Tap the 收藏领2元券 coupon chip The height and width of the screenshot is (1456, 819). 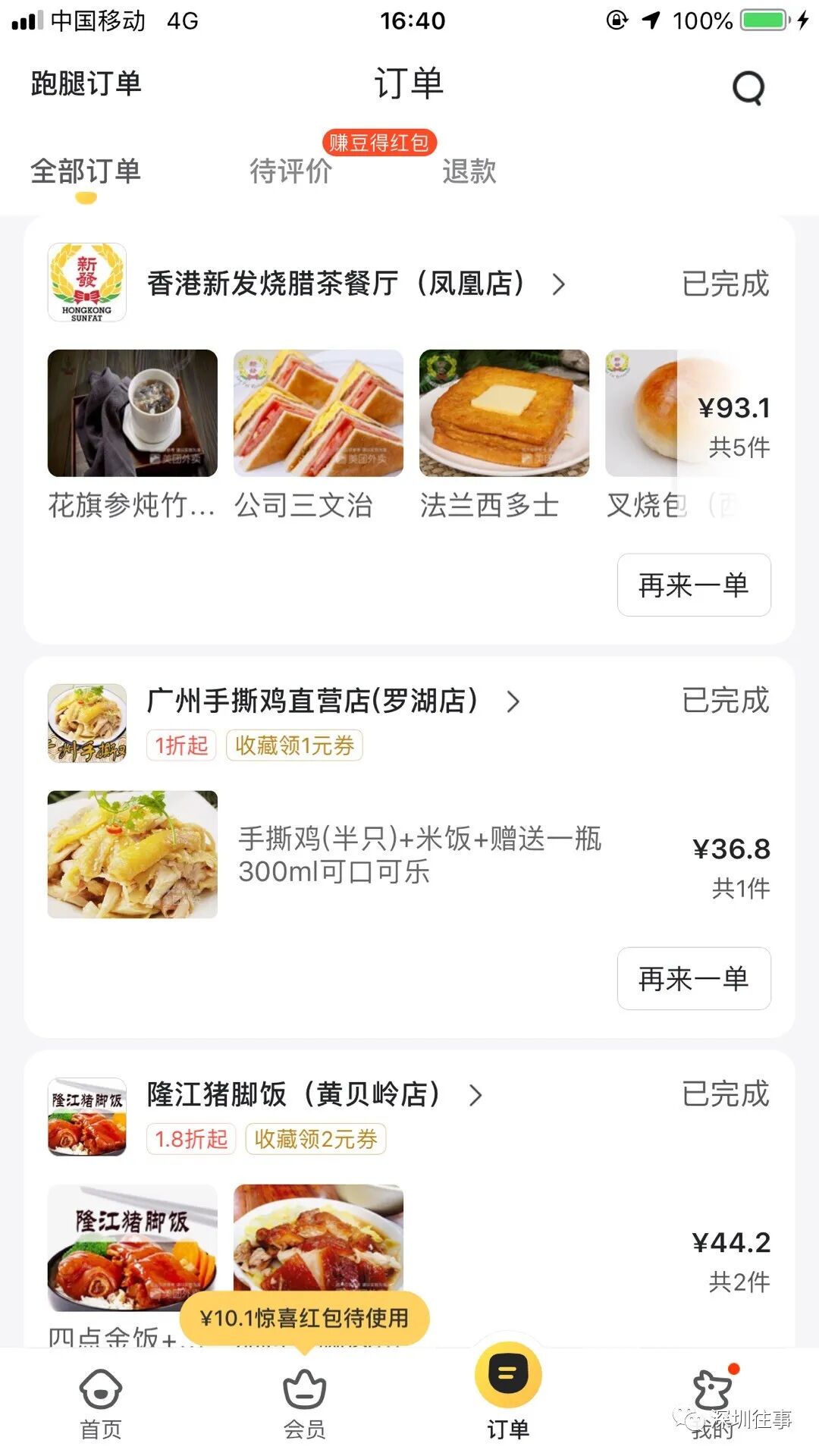(x=315, y=1139)
